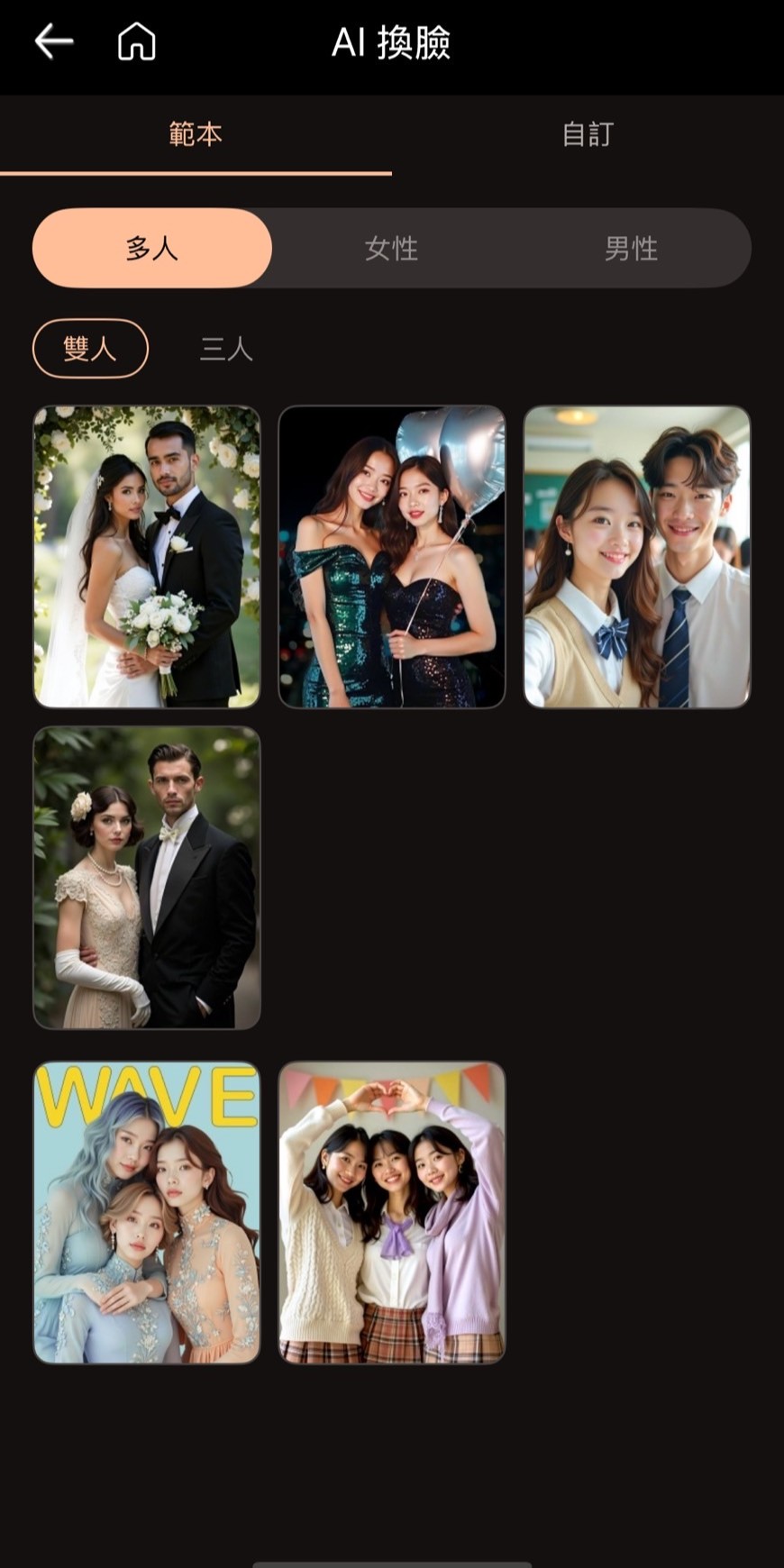
Task: Open the WAVE magazine cover template
Action: (x=147, y=1212)
